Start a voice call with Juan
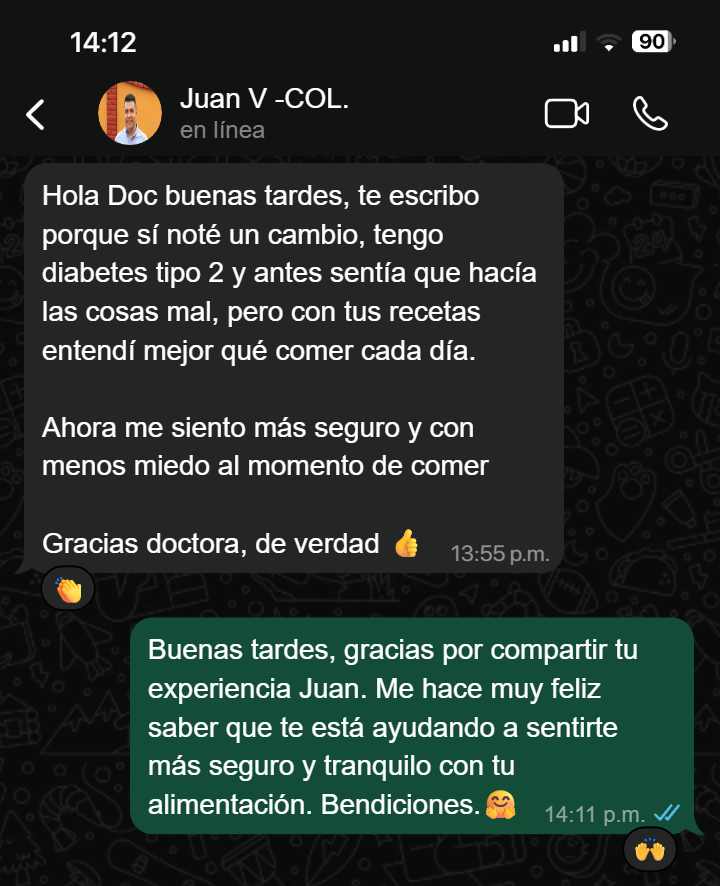Image resolution: width=720 pixels, height=886 pixels. [650, 114]
